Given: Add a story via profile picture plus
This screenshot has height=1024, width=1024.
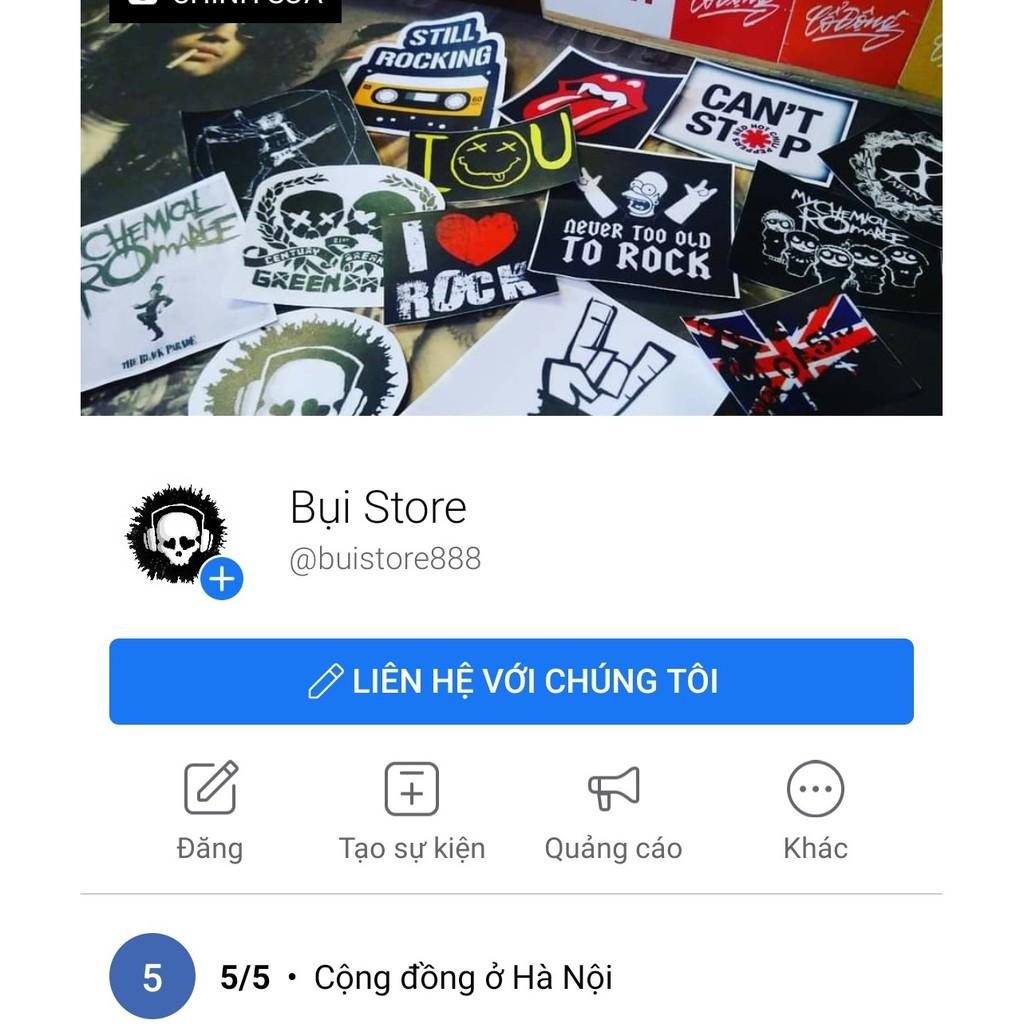Looking at the screenshot, I should click(221, 579).
